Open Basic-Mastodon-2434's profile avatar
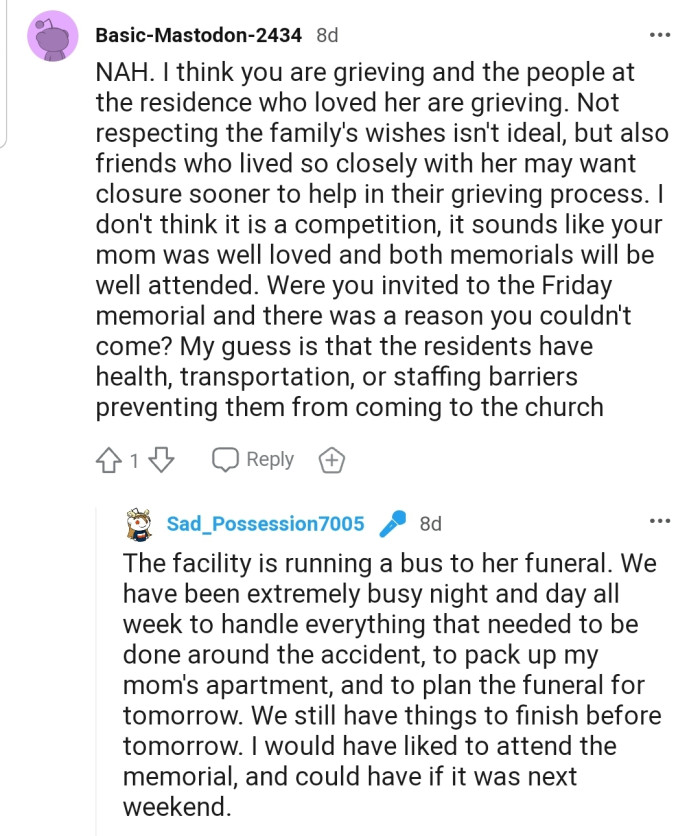 (x=52, y=36)
